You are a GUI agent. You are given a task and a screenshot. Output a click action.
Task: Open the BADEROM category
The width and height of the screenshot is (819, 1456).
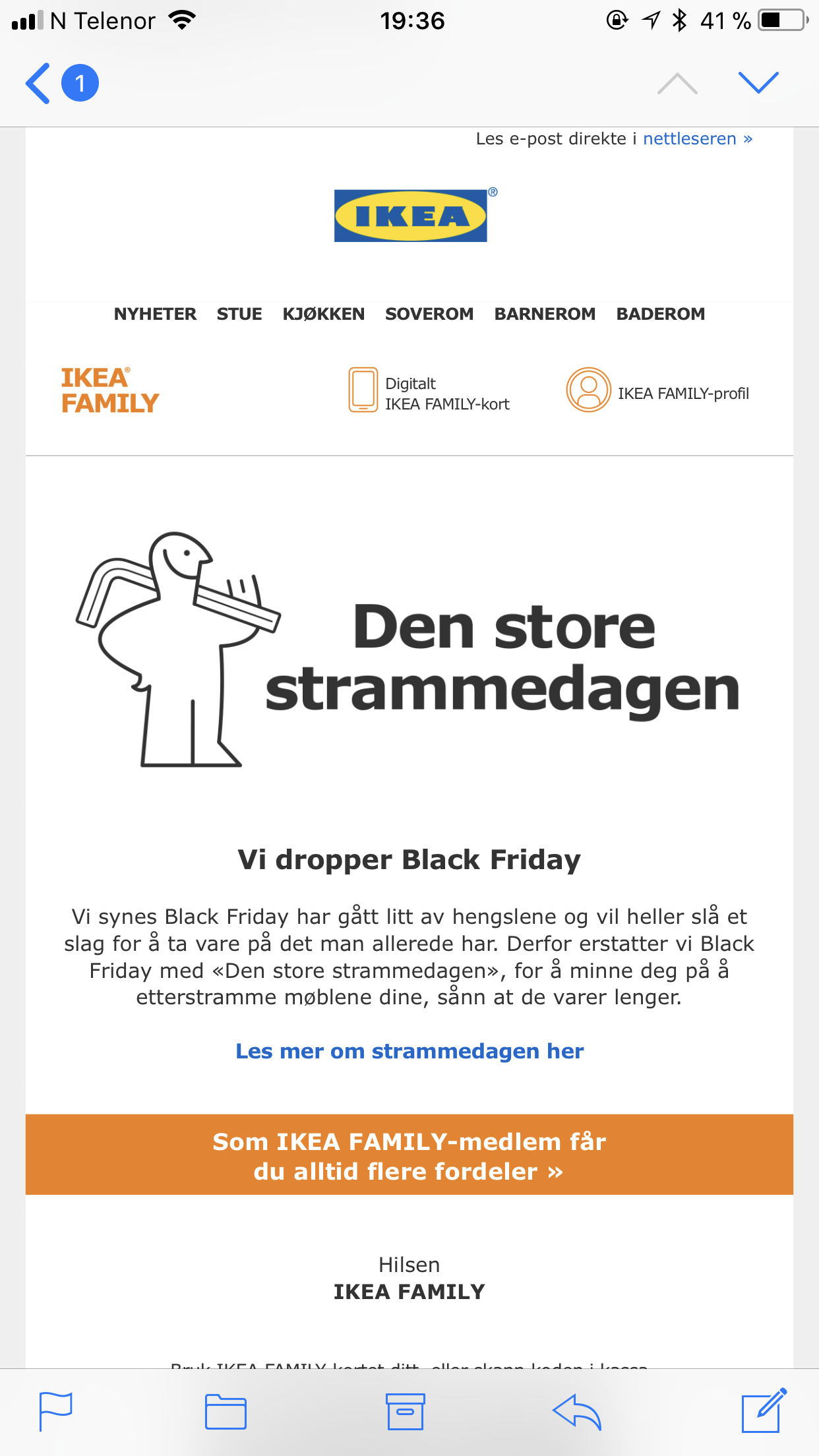tap(660, 314)
